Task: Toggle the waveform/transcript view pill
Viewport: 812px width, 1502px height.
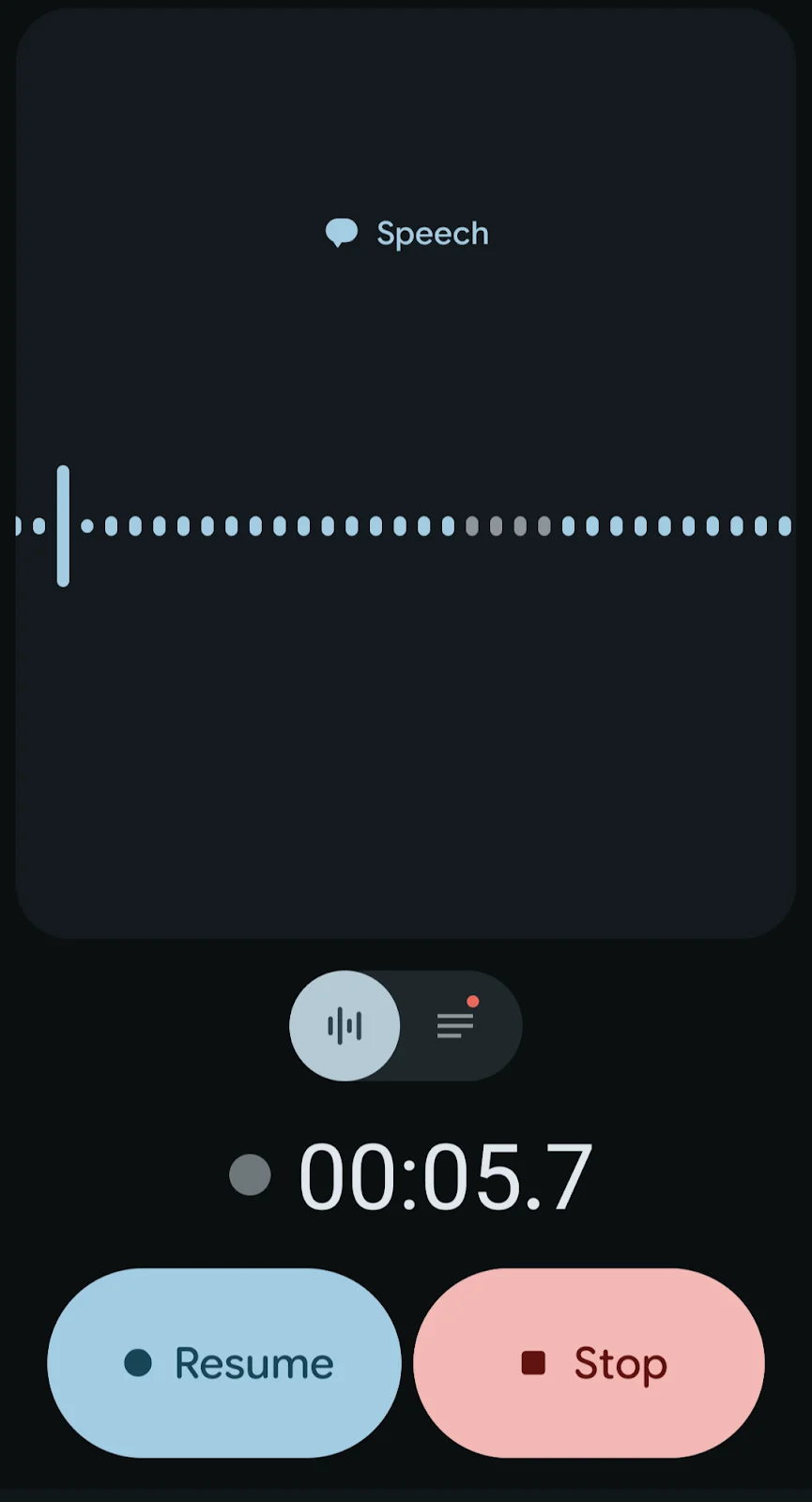Action: click(406, 1026)
